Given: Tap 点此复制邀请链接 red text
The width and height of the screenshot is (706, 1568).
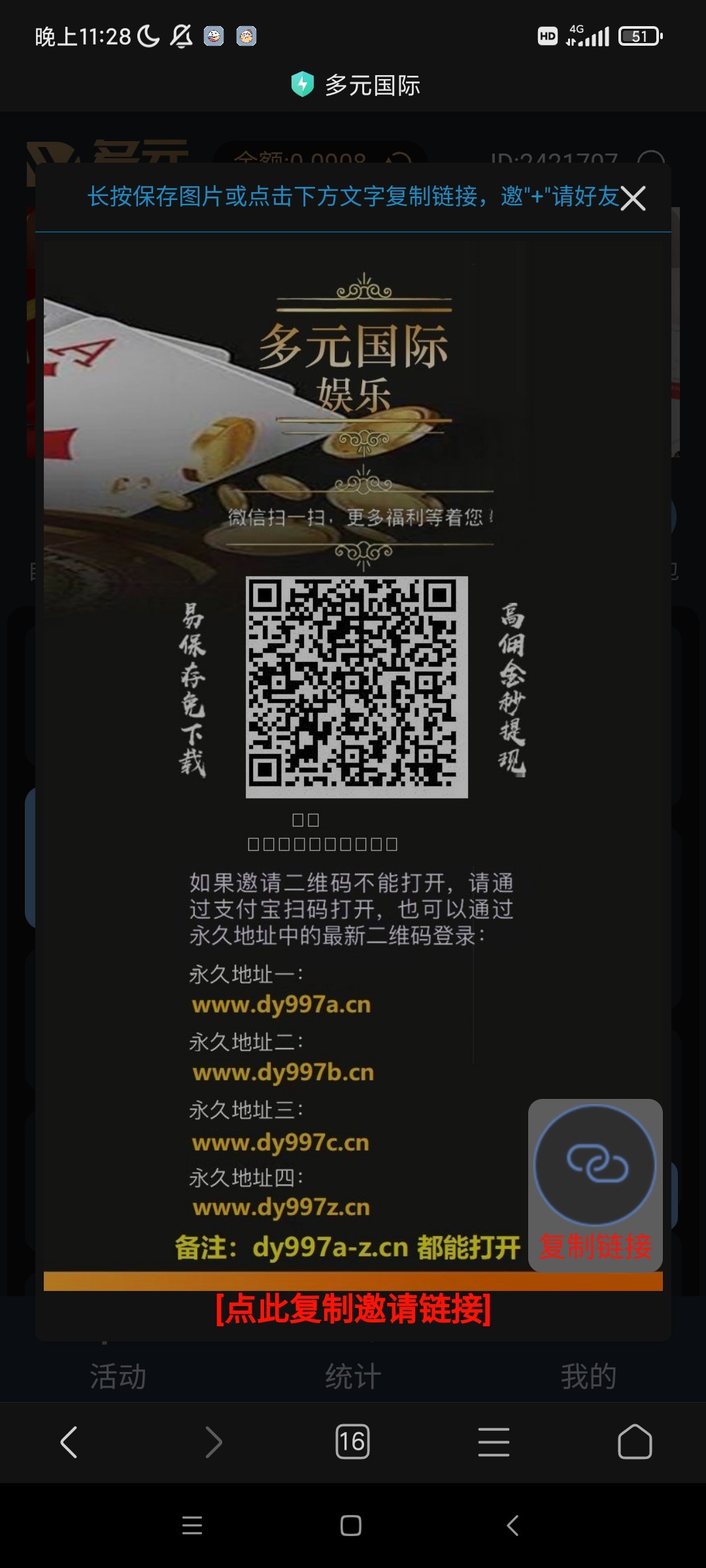Looking at the screenshot, I should point(353,1309).
